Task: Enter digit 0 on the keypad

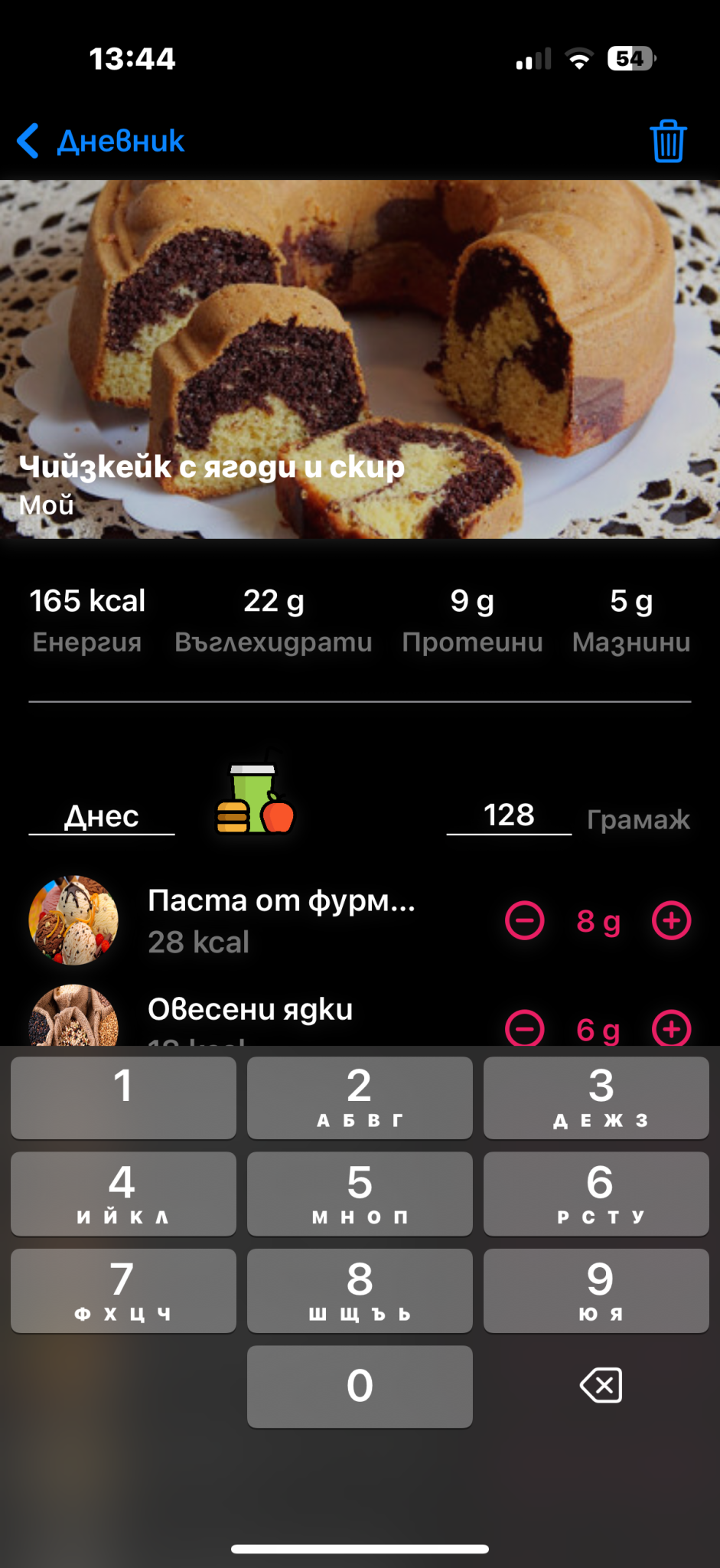Action: 360,1386
